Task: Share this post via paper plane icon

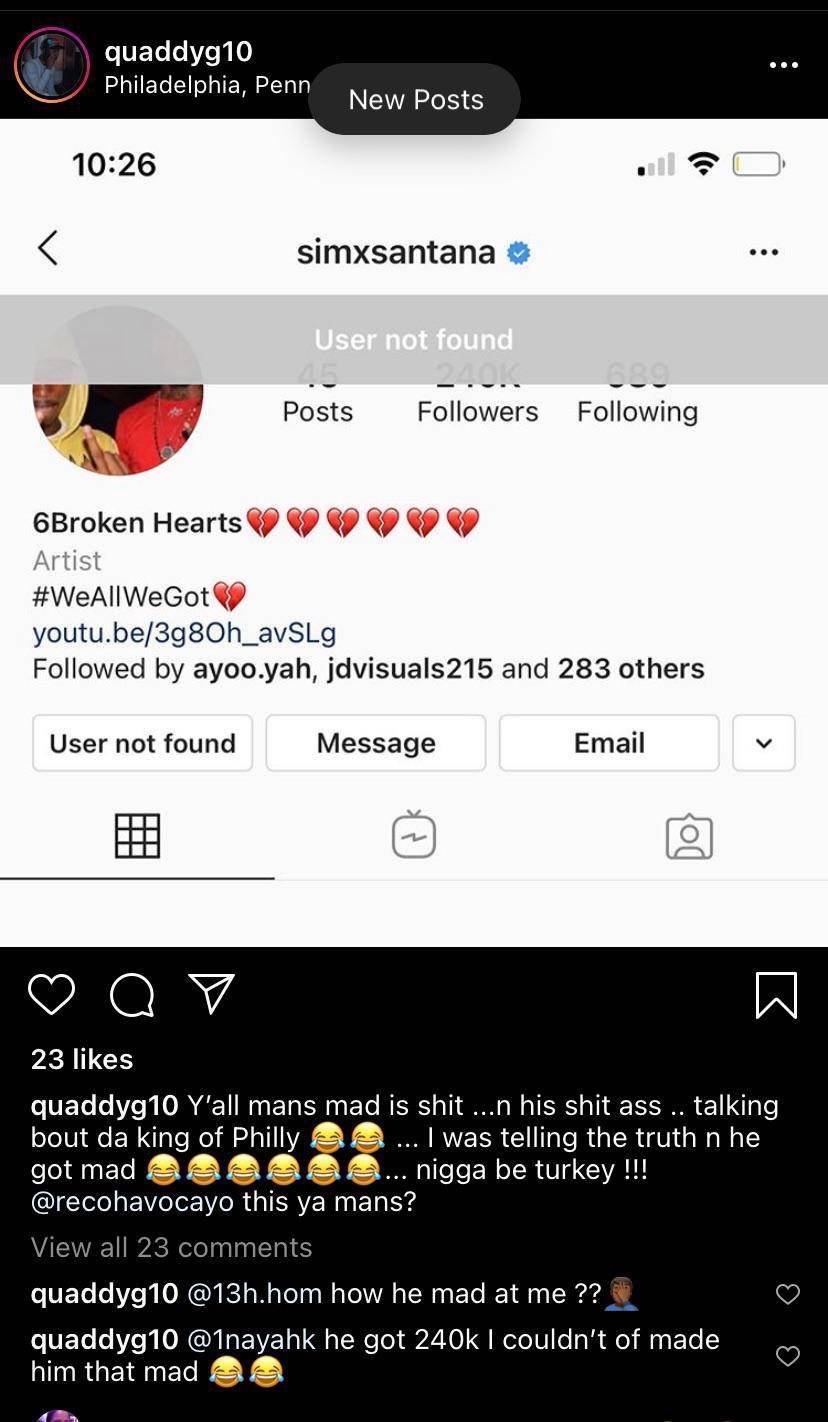Action: 211,994
